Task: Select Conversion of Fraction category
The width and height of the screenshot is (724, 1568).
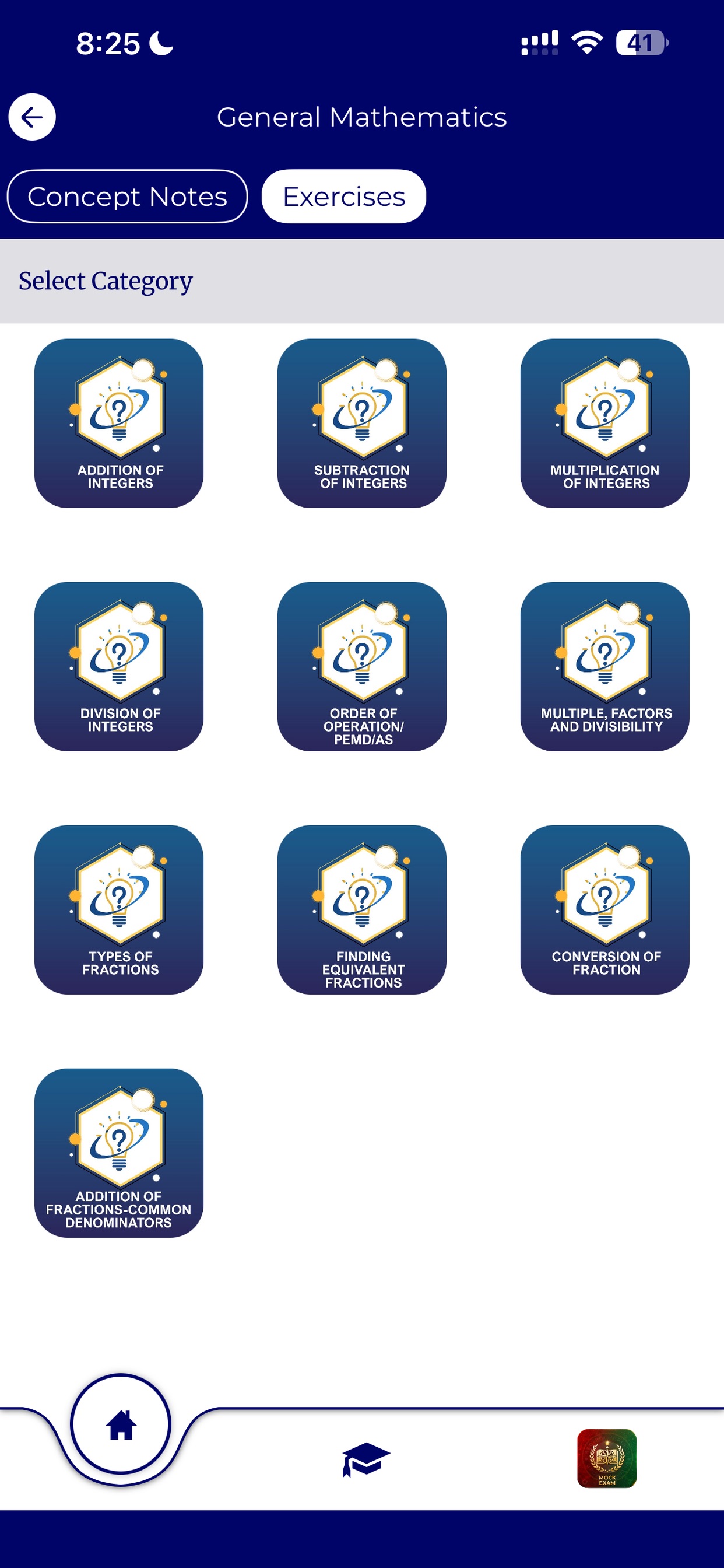Action: 604,910
